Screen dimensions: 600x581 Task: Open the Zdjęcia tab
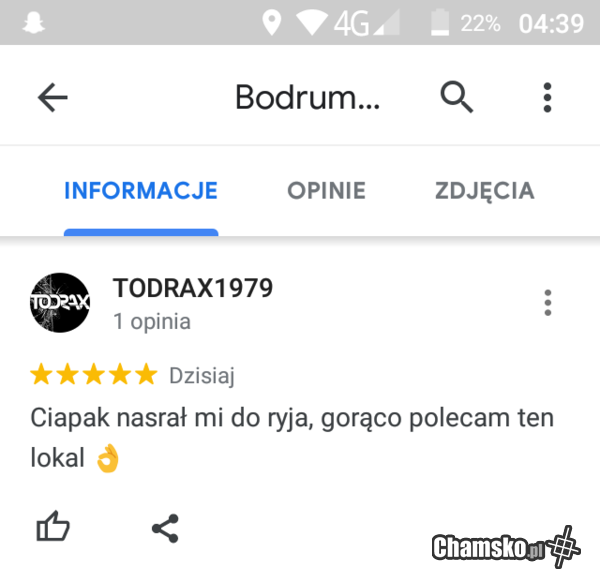[485, 191]
